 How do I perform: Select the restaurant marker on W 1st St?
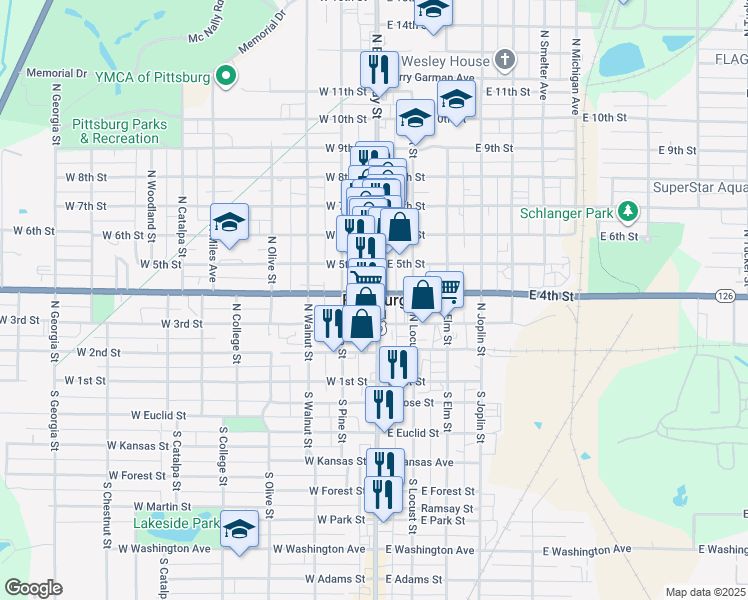(398, 364)
